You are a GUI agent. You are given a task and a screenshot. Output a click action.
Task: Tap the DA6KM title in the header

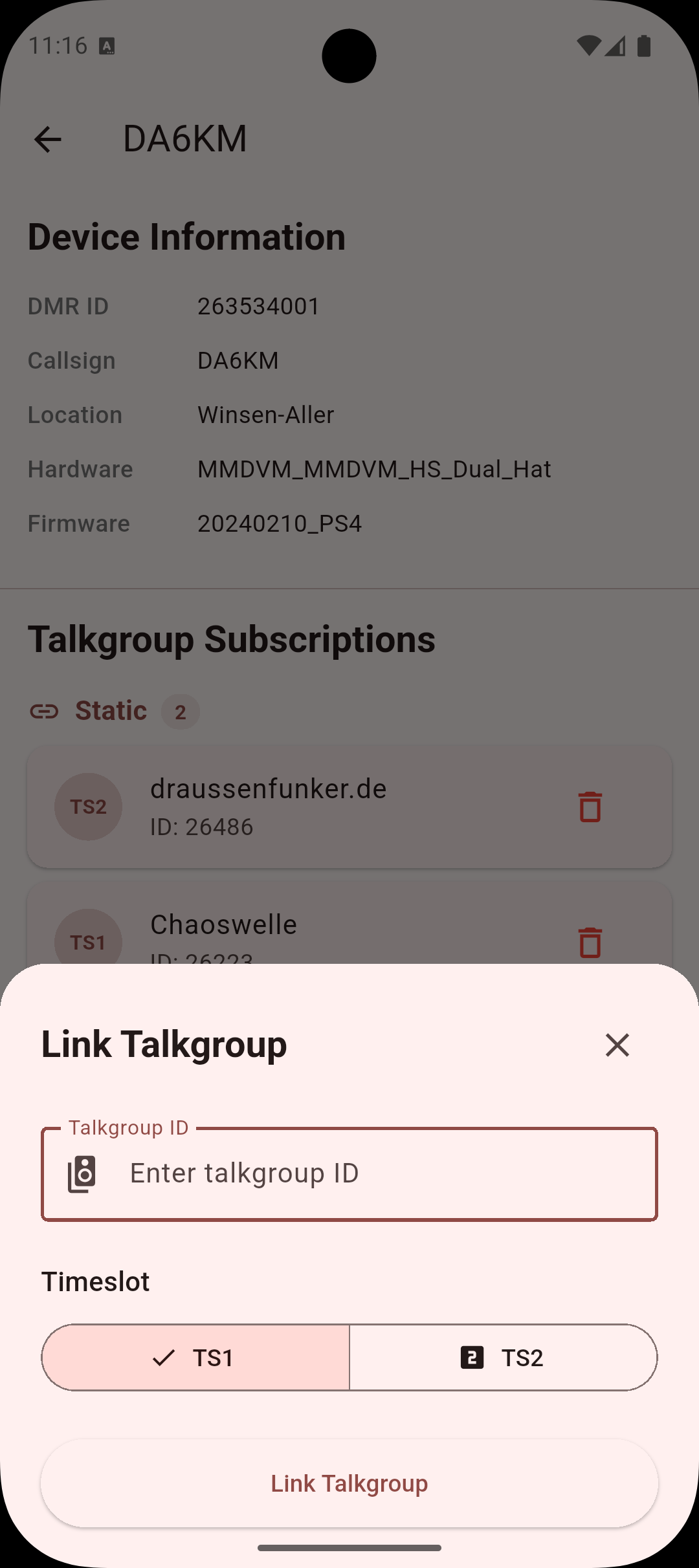tap(186, 138)
